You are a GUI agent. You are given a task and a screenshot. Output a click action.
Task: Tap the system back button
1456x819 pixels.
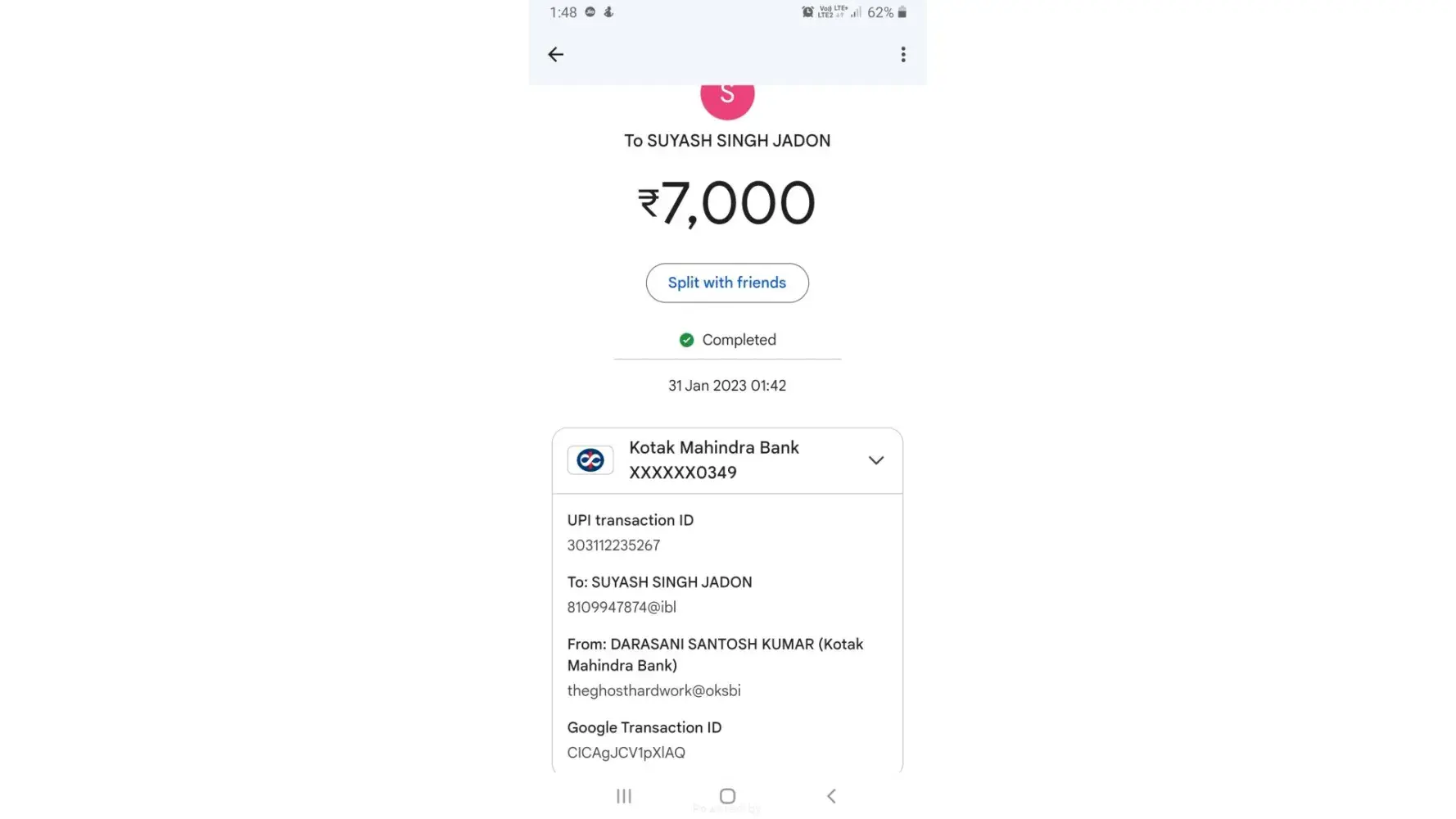831,796
